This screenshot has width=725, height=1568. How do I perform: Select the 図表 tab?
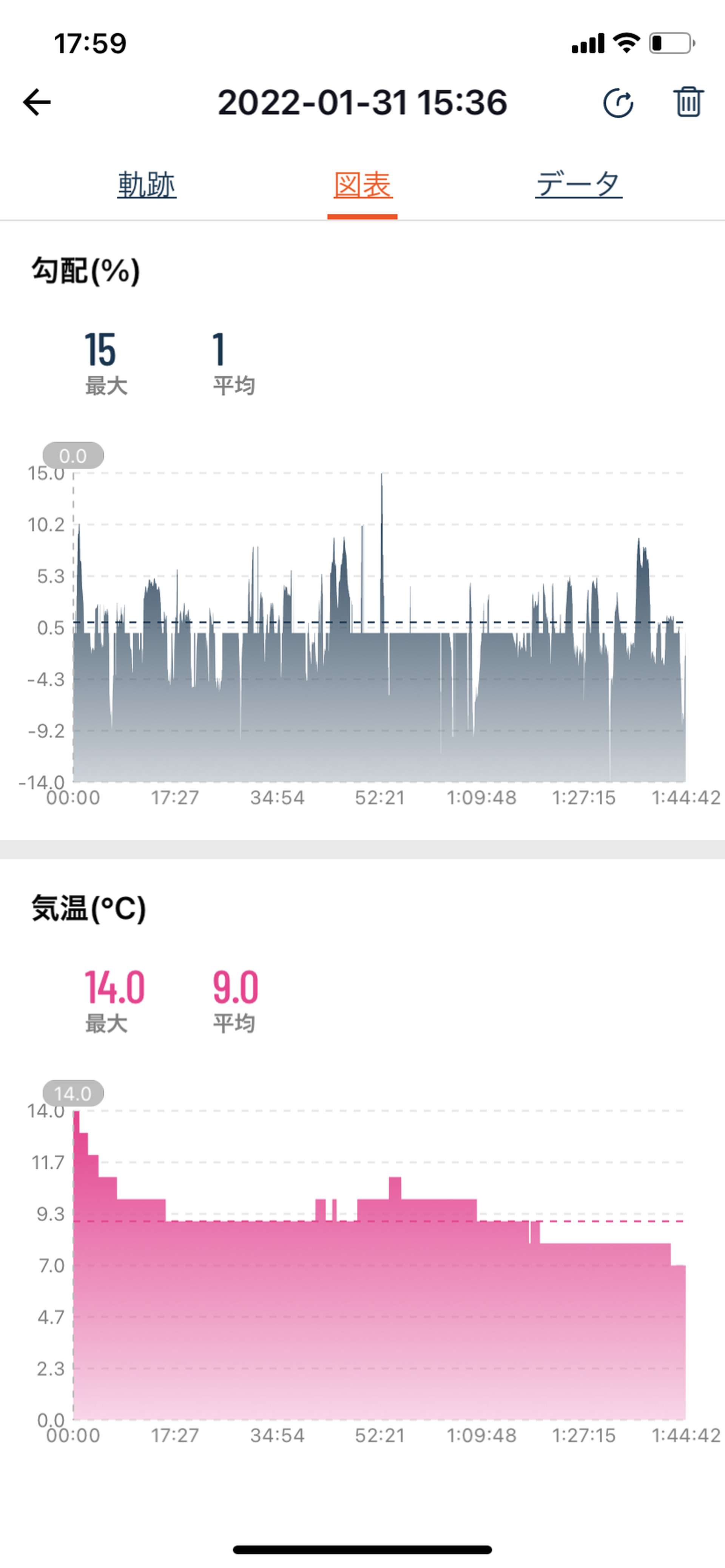click(362, 185)
